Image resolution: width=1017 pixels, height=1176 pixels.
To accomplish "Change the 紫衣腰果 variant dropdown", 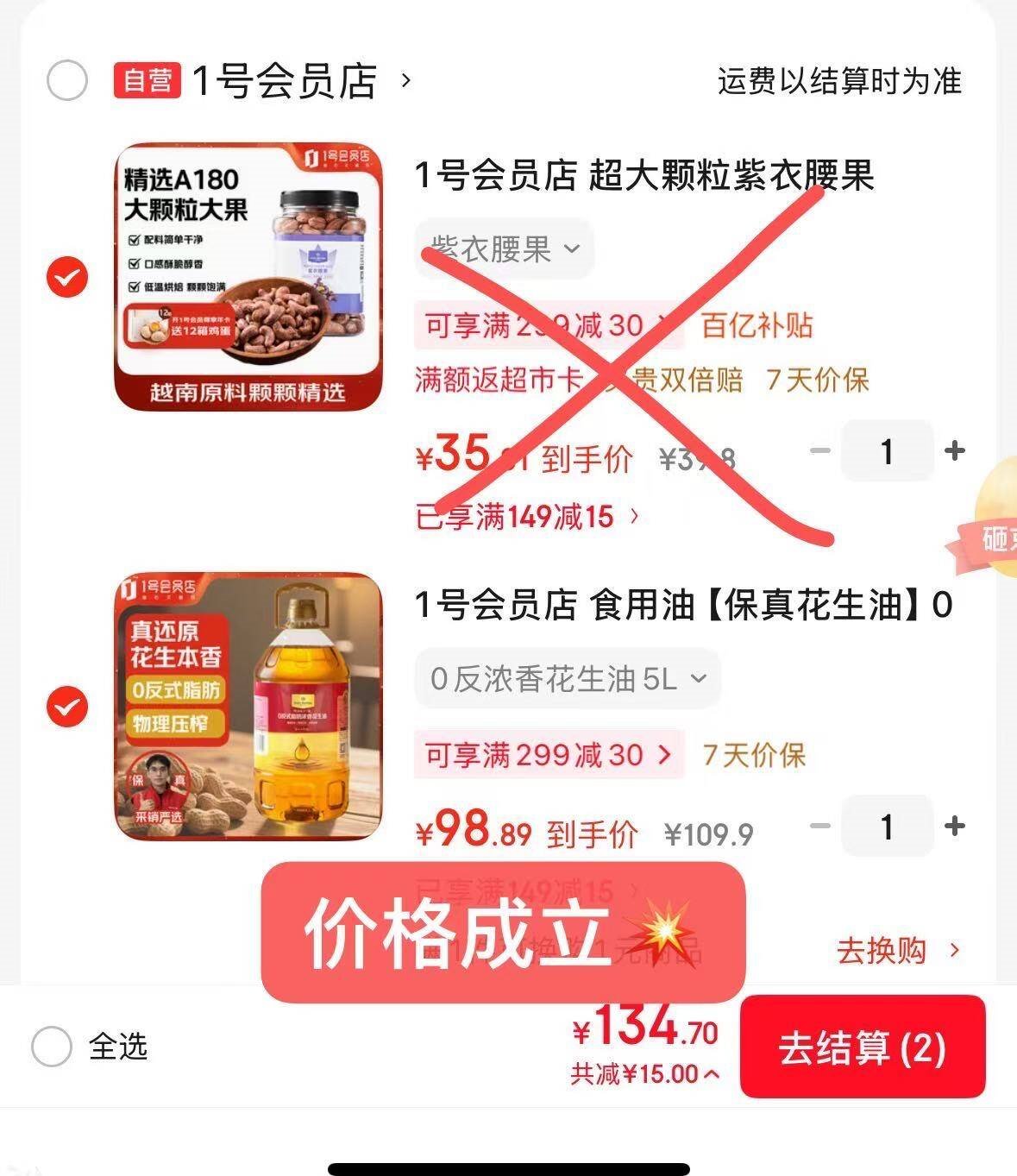I will pyautogui.click(x=505, y=249).
